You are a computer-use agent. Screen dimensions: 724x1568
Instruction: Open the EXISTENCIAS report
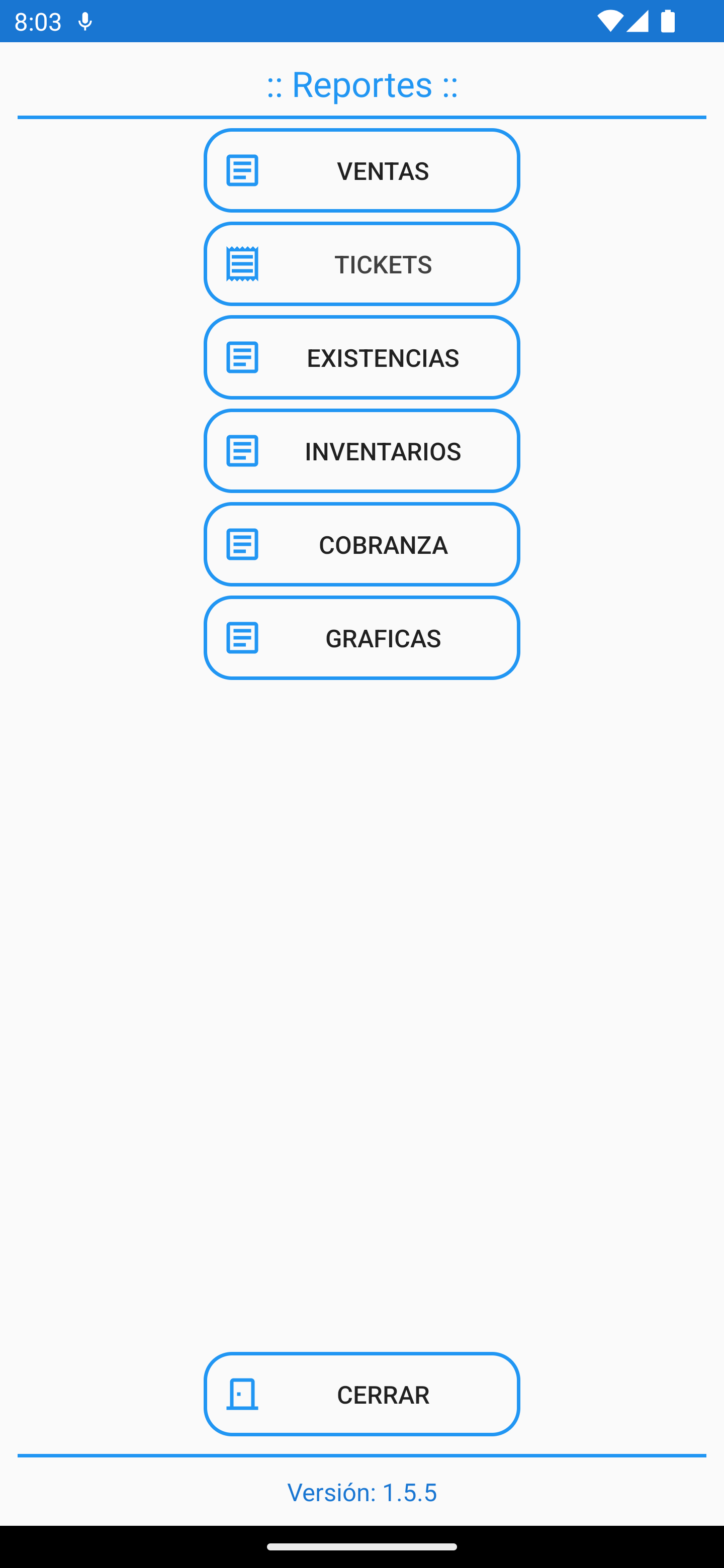[x=361, y=358]
